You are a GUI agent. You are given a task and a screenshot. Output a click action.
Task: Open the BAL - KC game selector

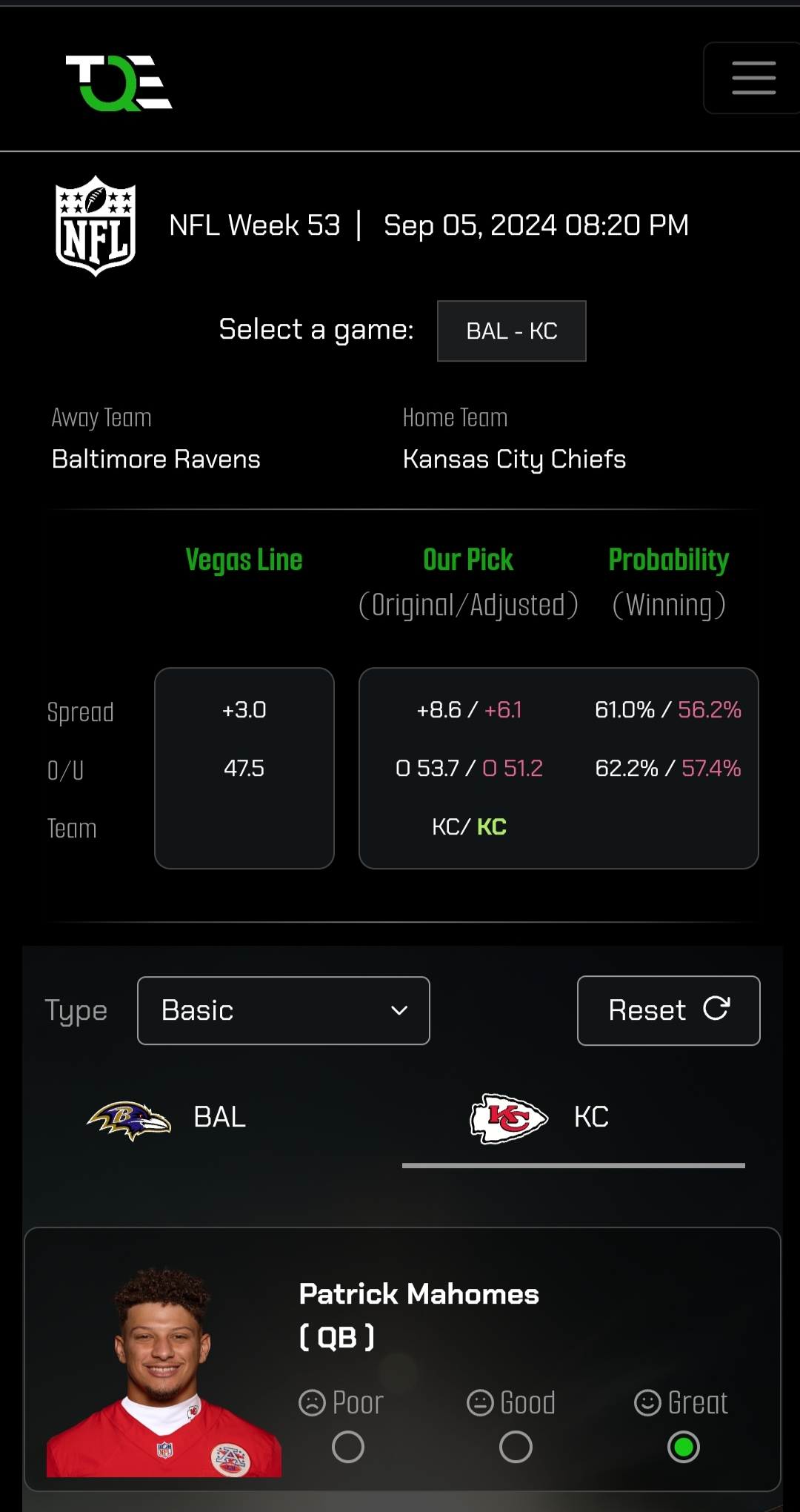click(512, 331)
